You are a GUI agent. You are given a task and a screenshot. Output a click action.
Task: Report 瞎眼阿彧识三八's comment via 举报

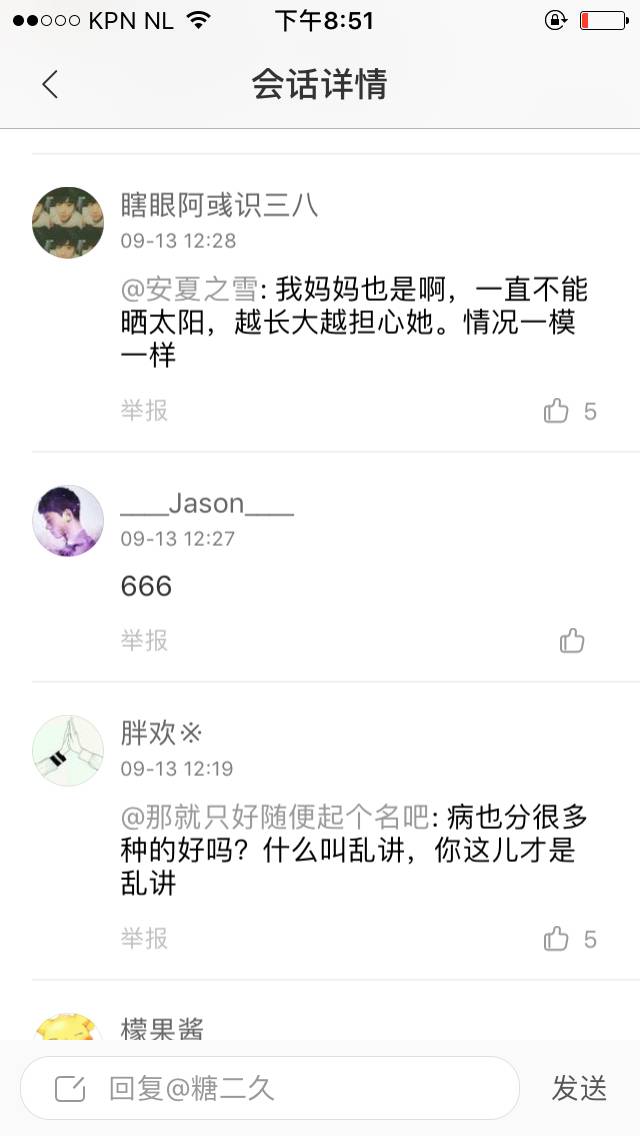[144, 410]
